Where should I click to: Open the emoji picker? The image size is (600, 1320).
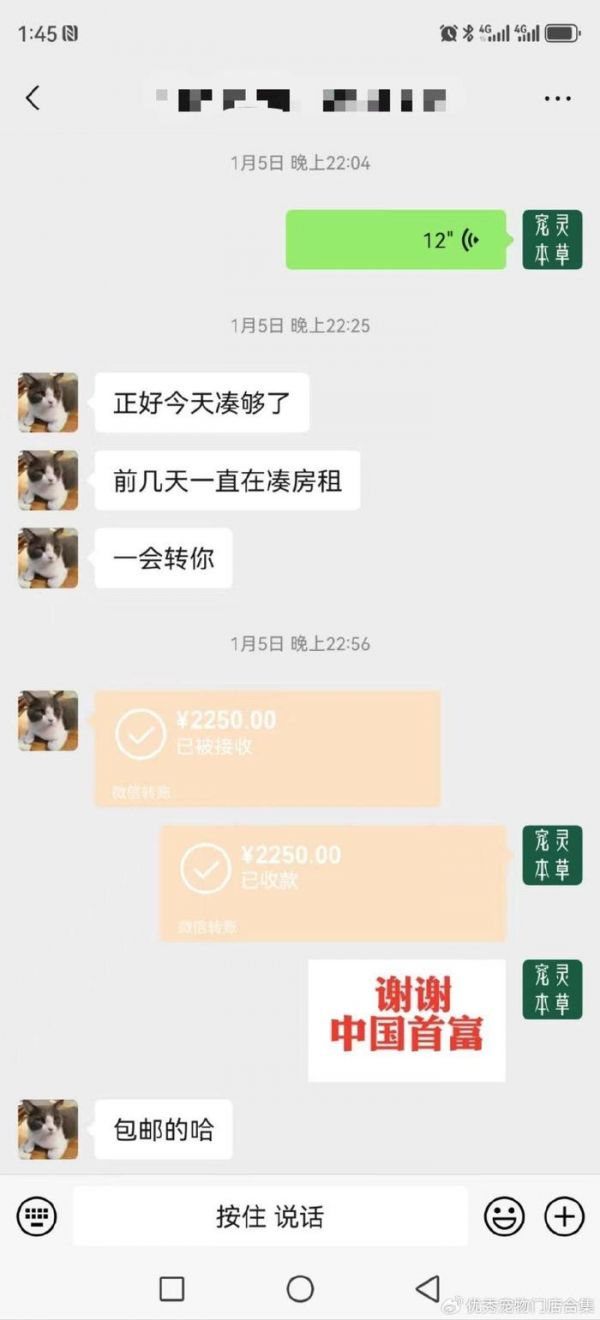coord(504,1216)
